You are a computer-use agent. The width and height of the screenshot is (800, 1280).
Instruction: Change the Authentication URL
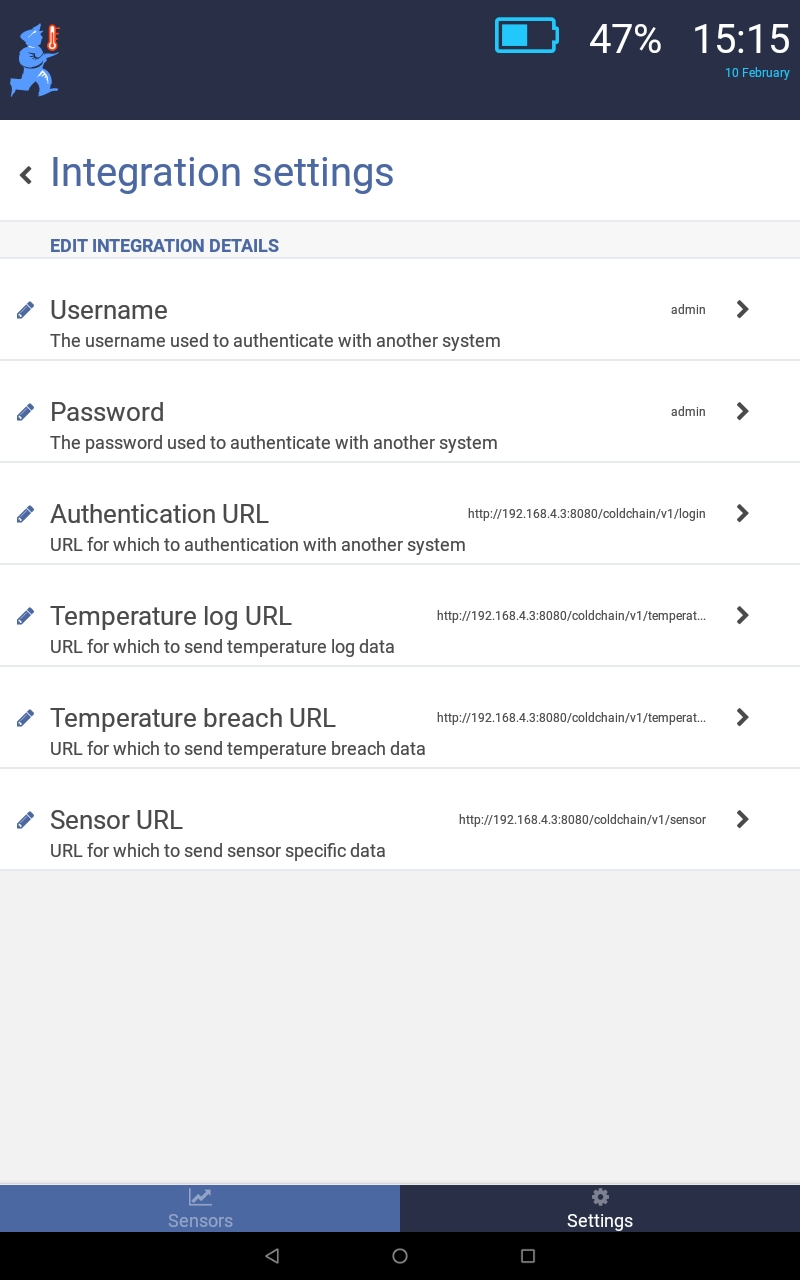pyautogui.click(x=400, y=514)
